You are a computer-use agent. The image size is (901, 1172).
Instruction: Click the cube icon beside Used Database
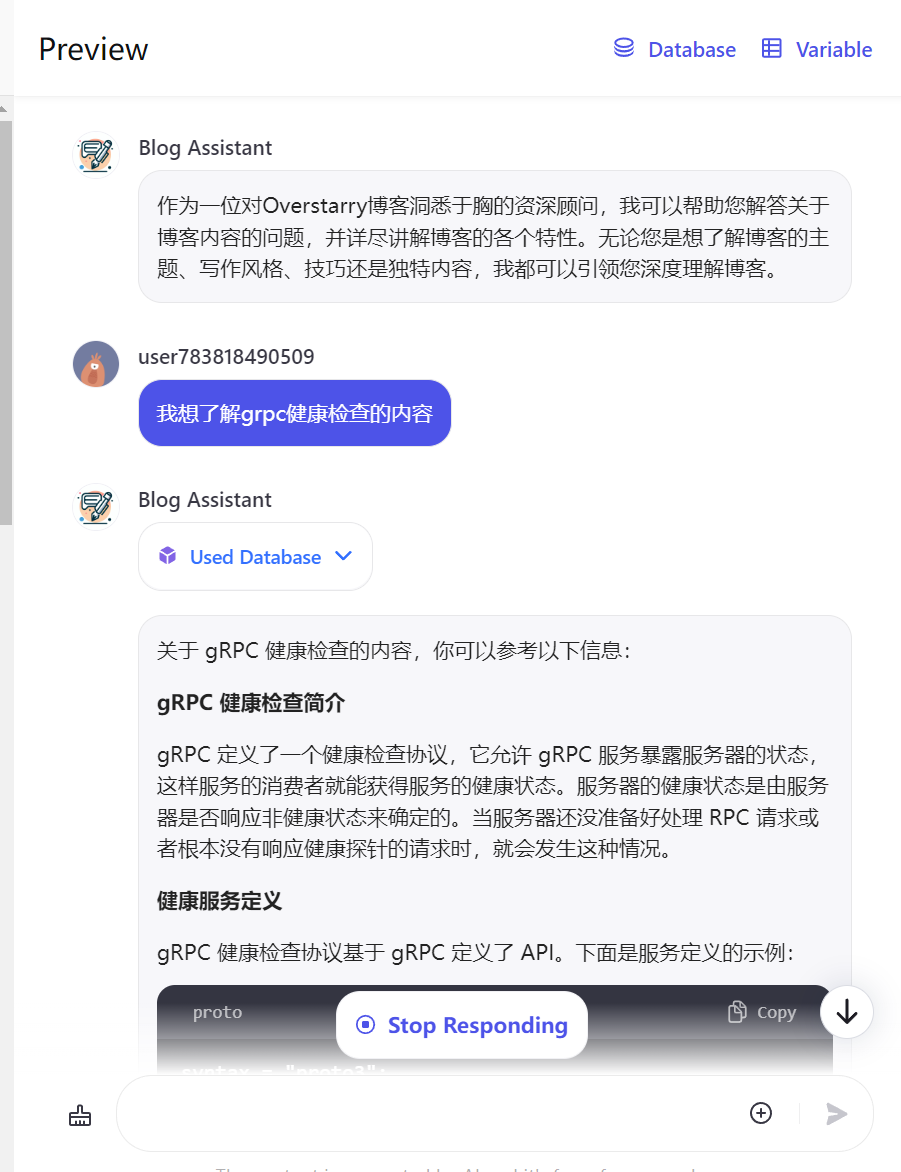click(x=167, y=556)
